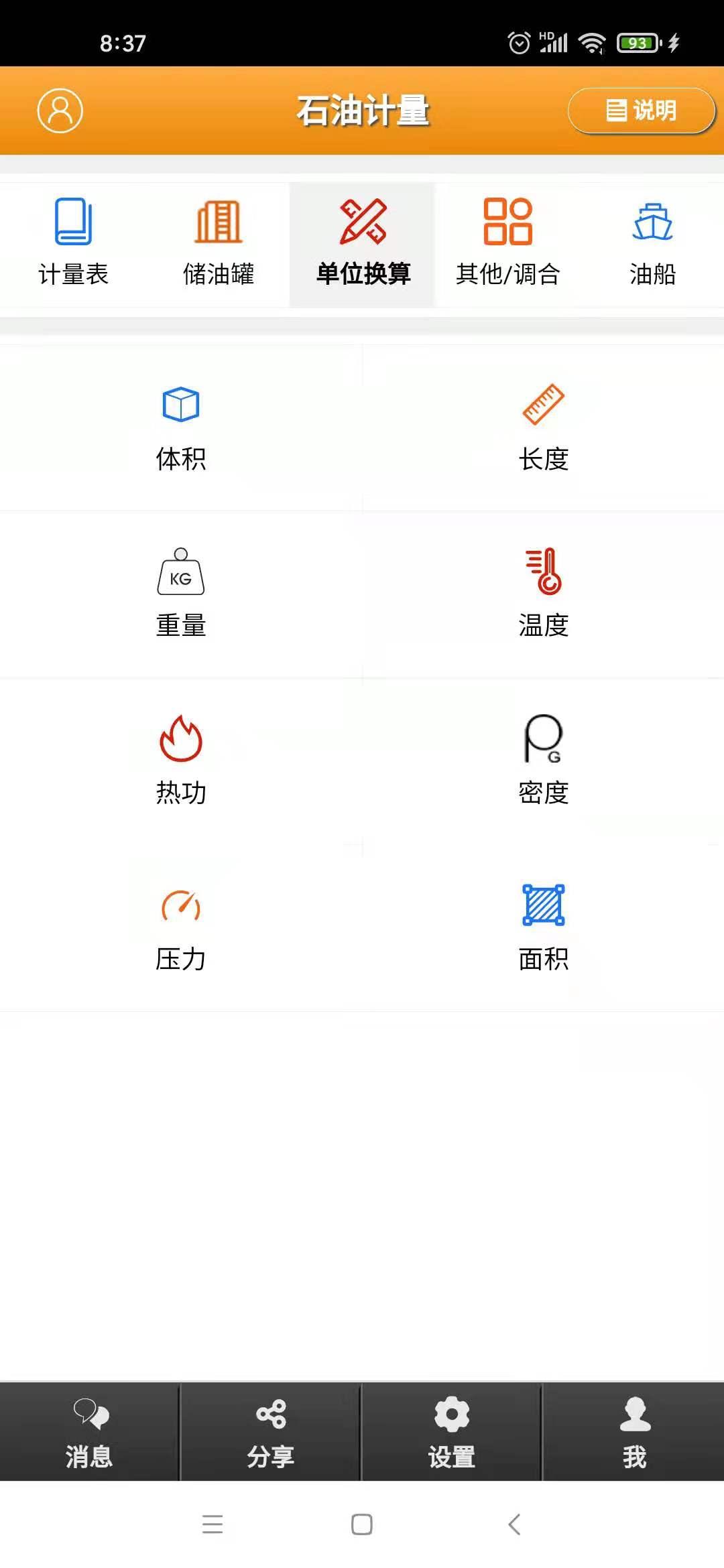This screenshot has width=724, height=1568.
Task: Open the user profile avatar icon
Action: pyautogui.click(x=60, y=111)
